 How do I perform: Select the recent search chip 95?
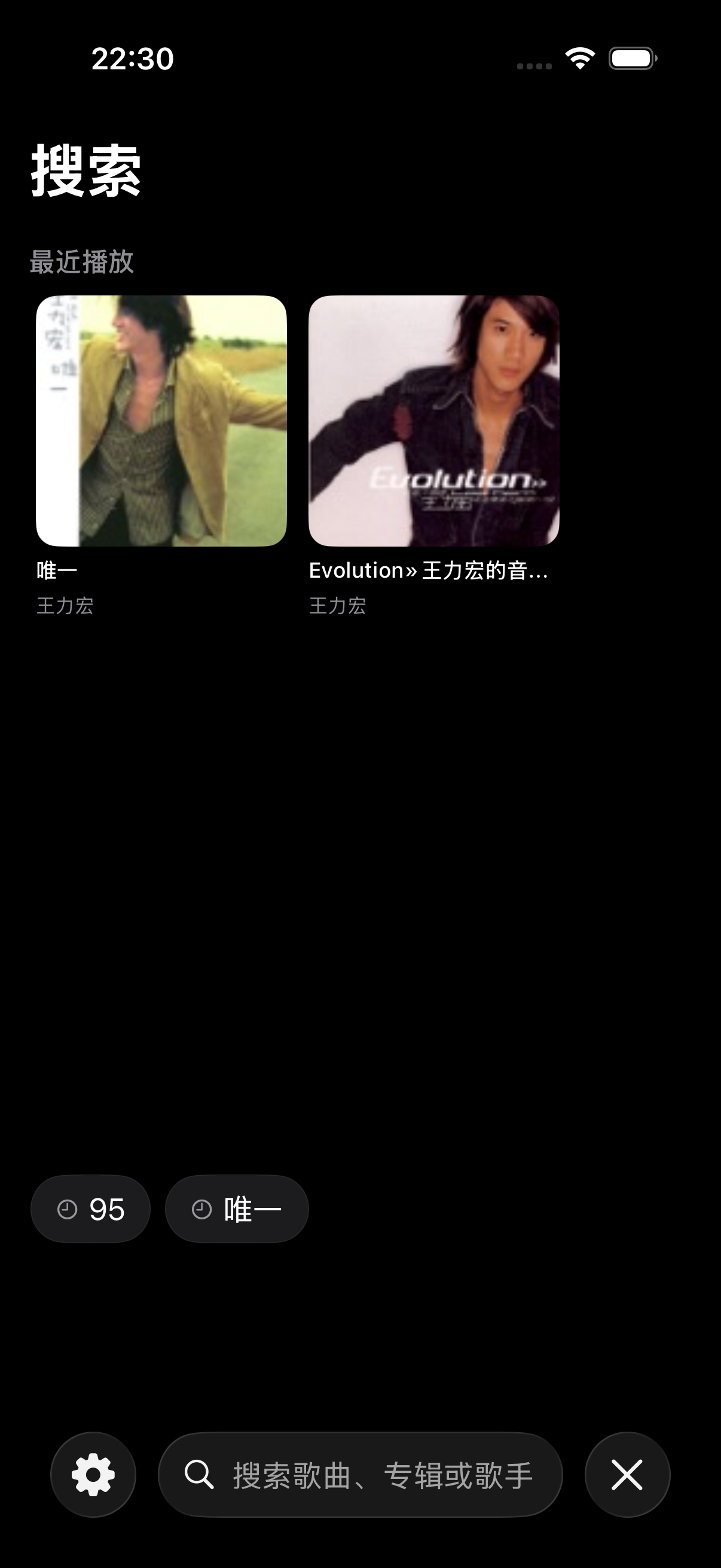tap(91, 1208)
